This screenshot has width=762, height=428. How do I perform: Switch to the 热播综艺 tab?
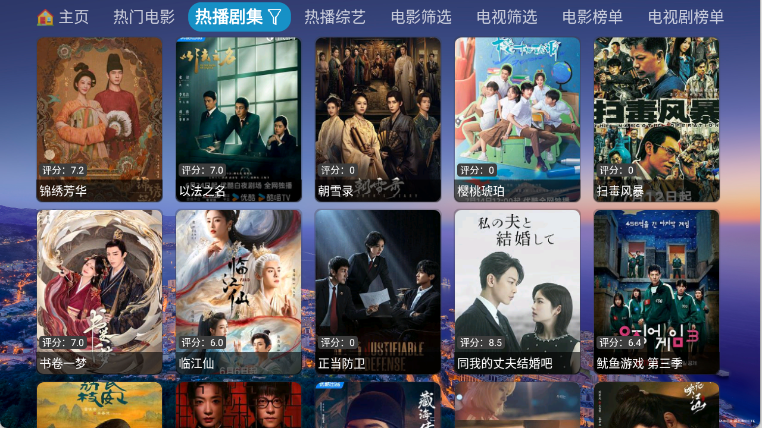[335, 17]
